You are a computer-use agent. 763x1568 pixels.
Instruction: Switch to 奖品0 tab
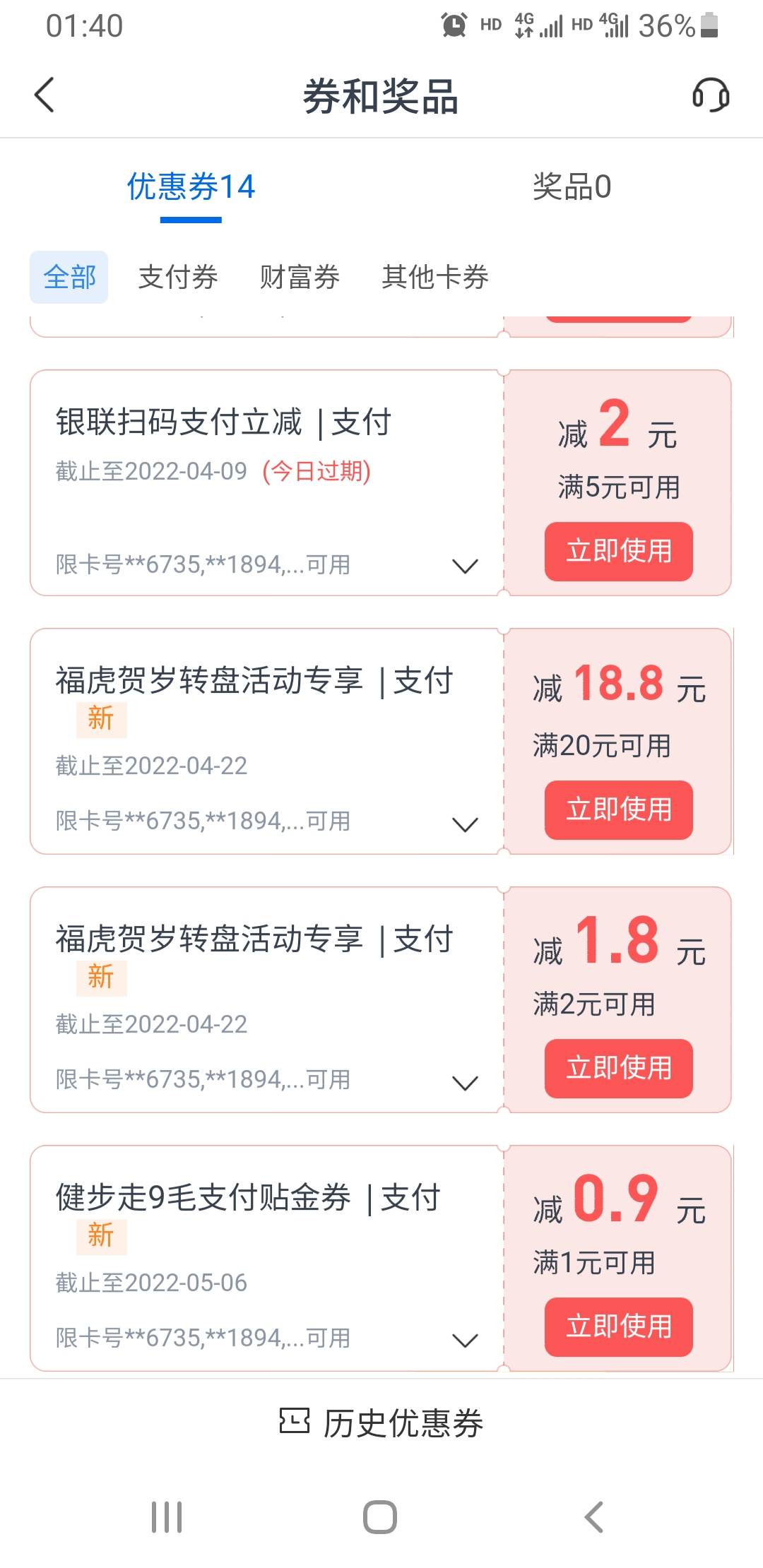pyautogui.click(x=572, y=187)
